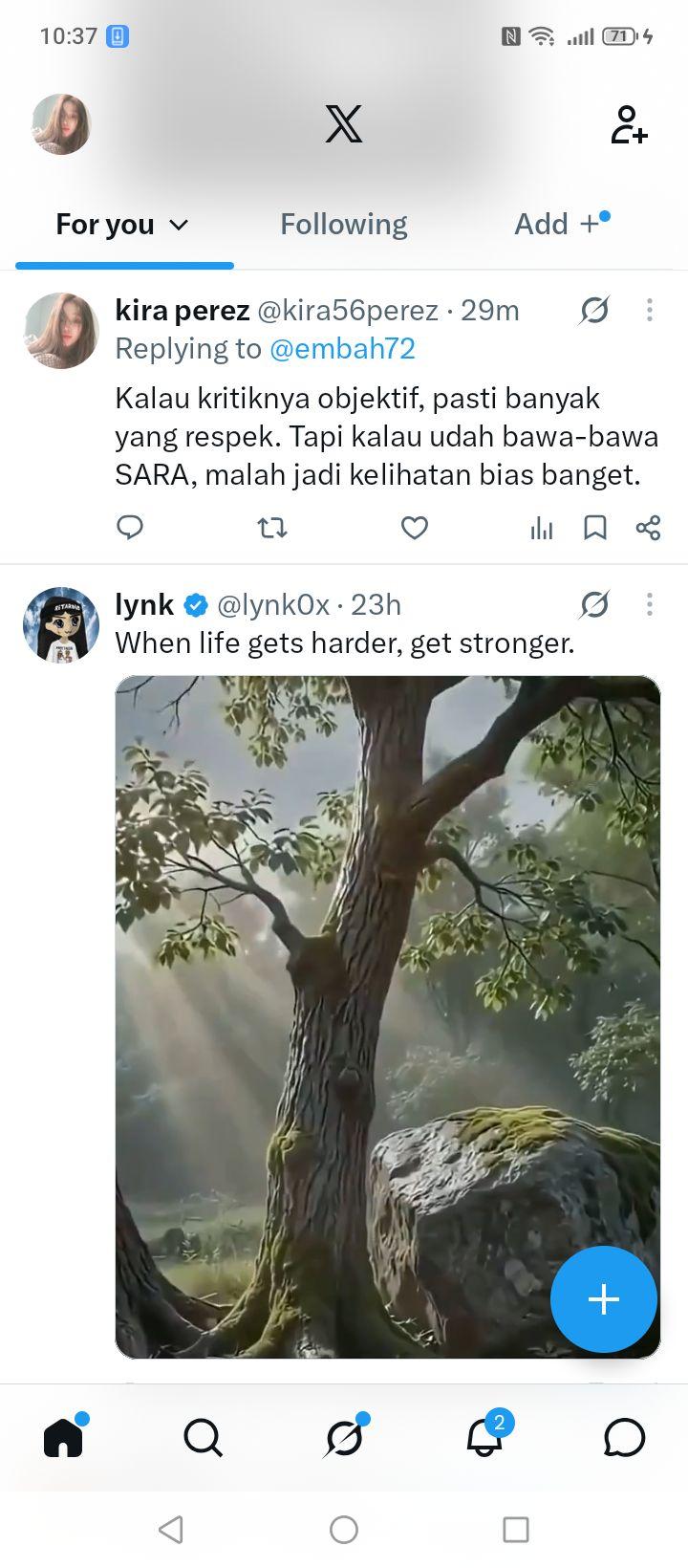Open overflow menu on kira perez's post
Viewport: 688px width, 1568px height.
(650, 310)
